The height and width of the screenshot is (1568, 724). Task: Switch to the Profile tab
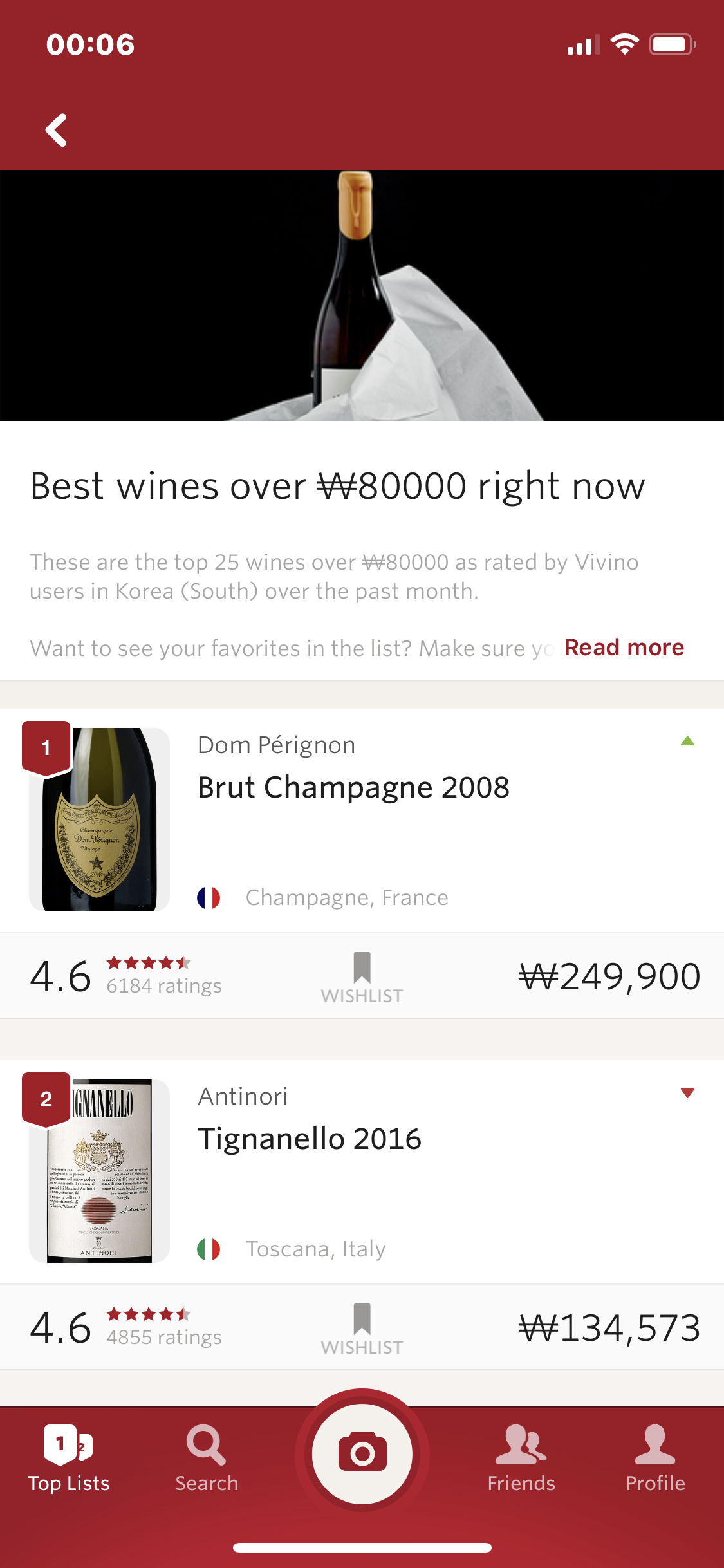[x=655, y=1458]
